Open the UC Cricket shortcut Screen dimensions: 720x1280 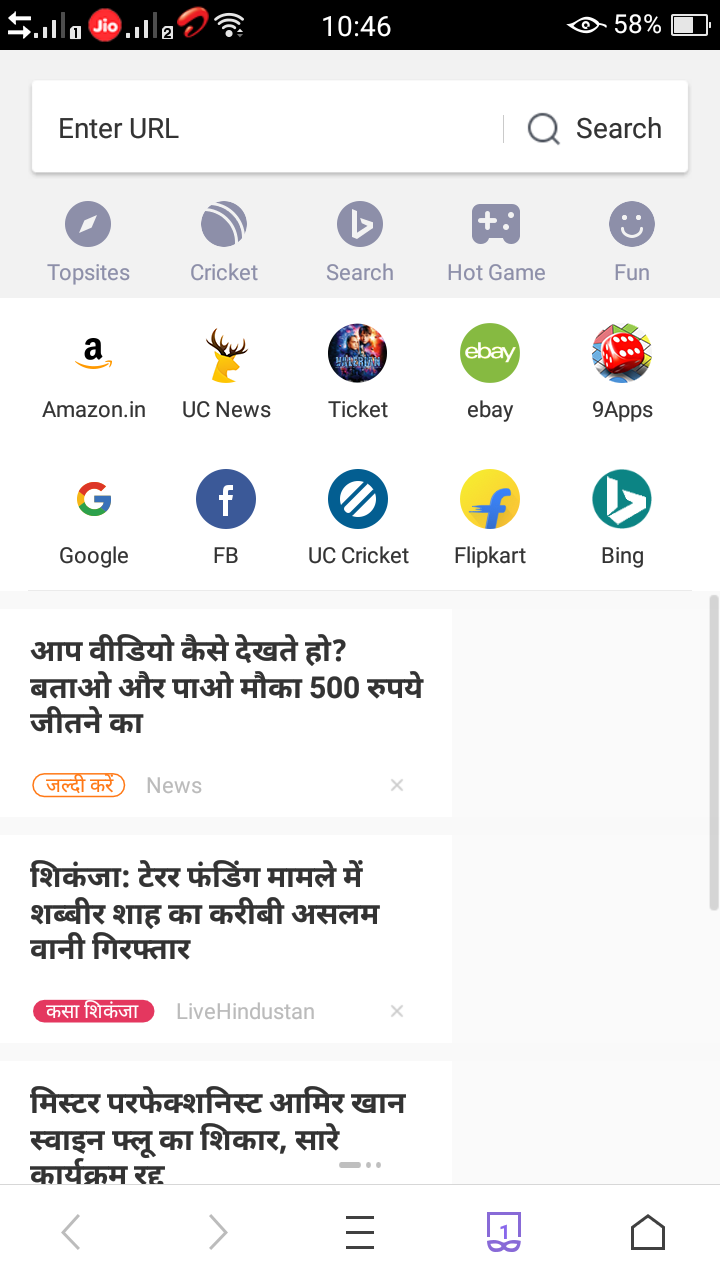(358, 517)
